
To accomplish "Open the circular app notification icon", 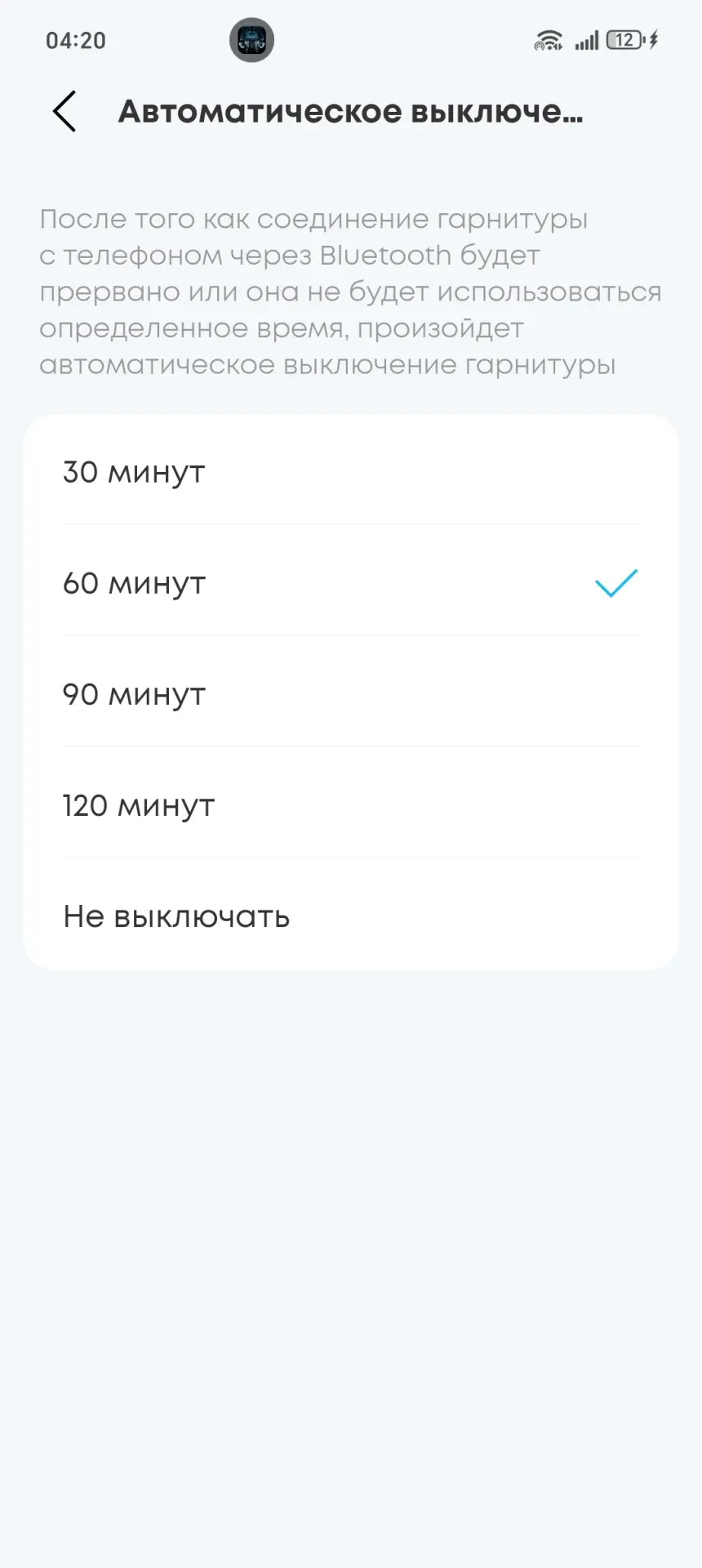I will 252,40.
